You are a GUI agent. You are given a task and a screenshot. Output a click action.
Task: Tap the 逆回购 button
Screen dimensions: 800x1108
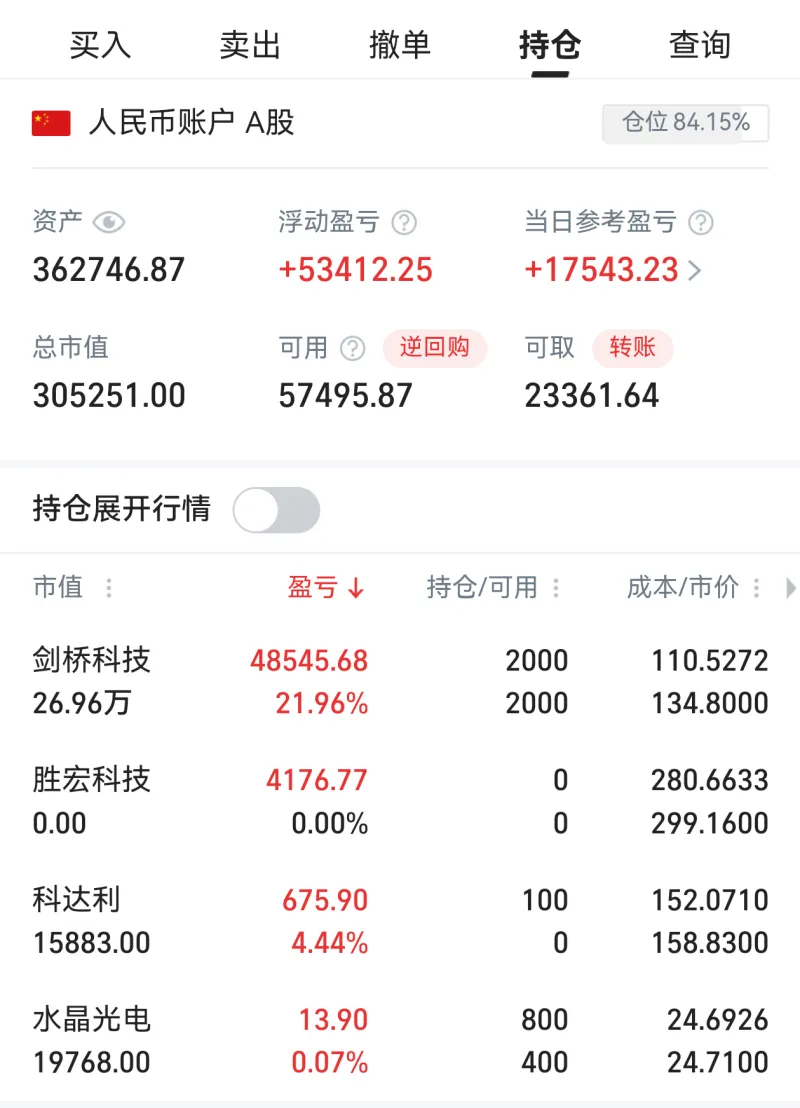pyautogui.click(x=434, y=348)
